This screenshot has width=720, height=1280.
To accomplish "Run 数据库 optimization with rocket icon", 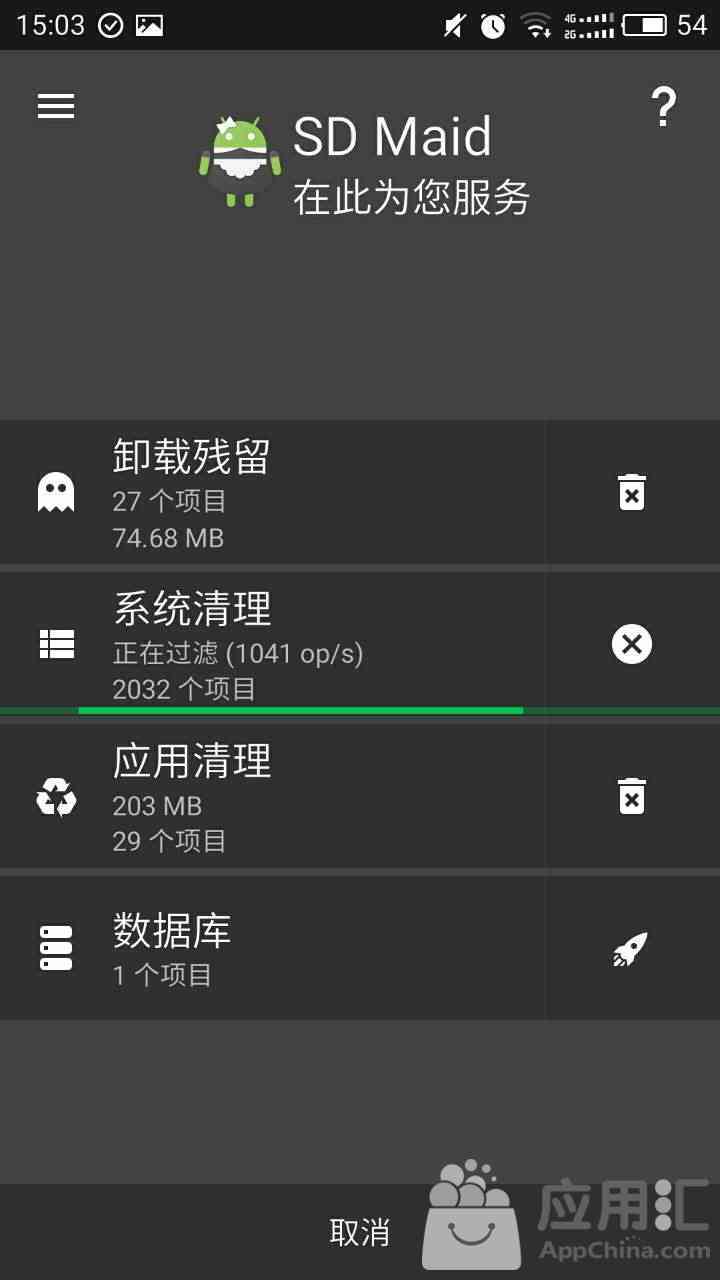I will click(631, 949).
